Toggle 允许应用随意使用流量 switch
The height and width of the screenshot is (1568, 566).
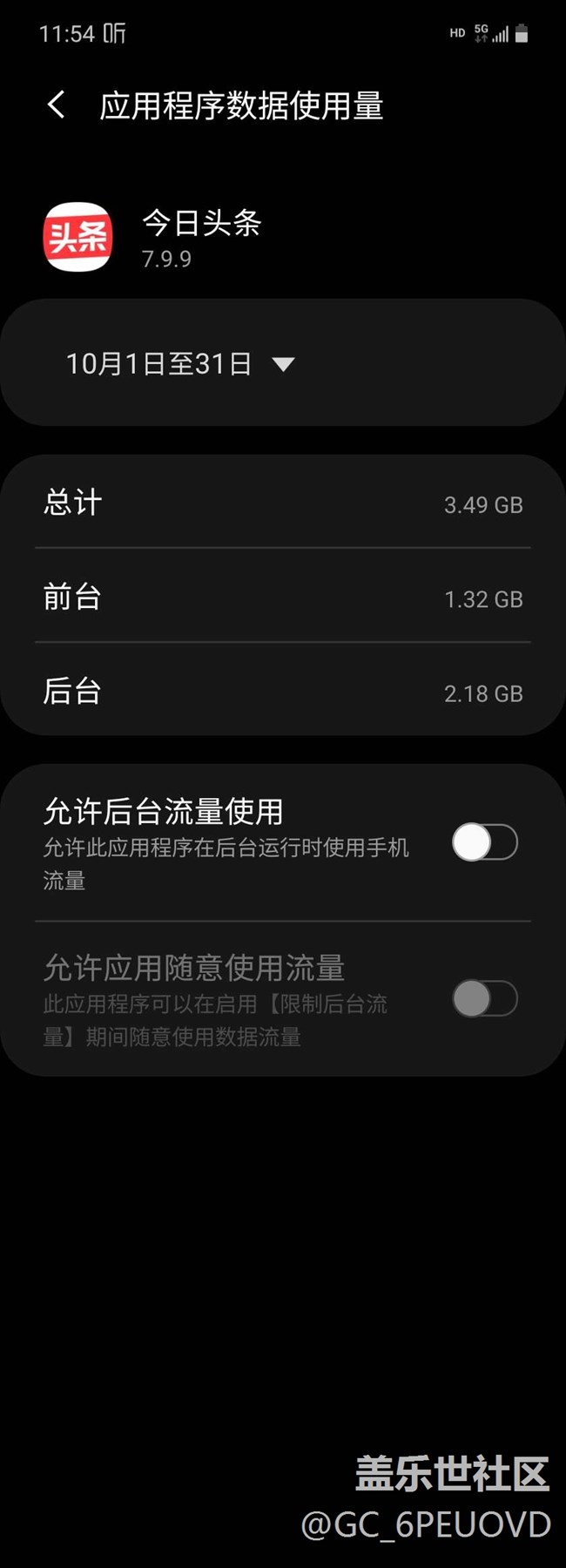pyautogui.click(x=485, y=998)
